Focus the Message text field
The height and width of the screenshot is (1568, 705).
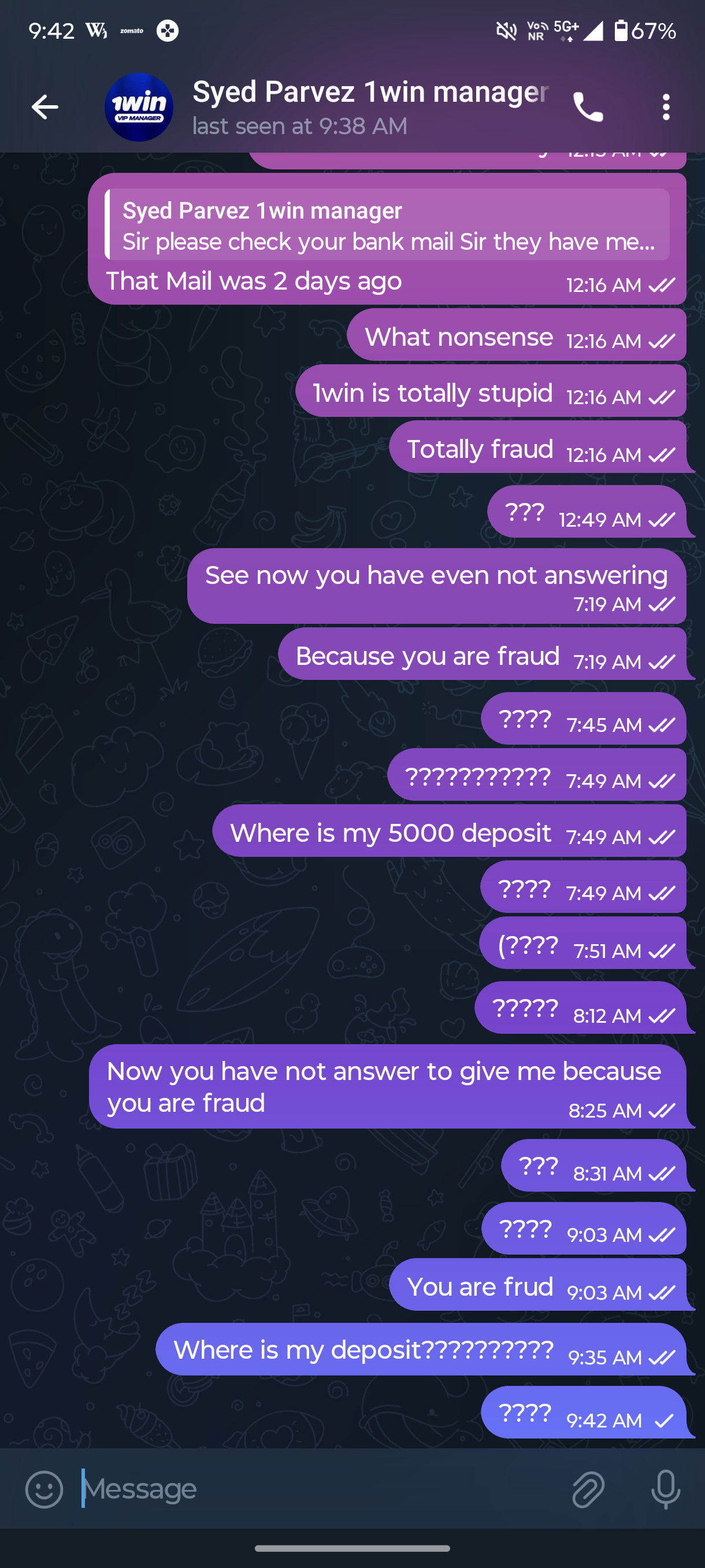pos(316,1489)
